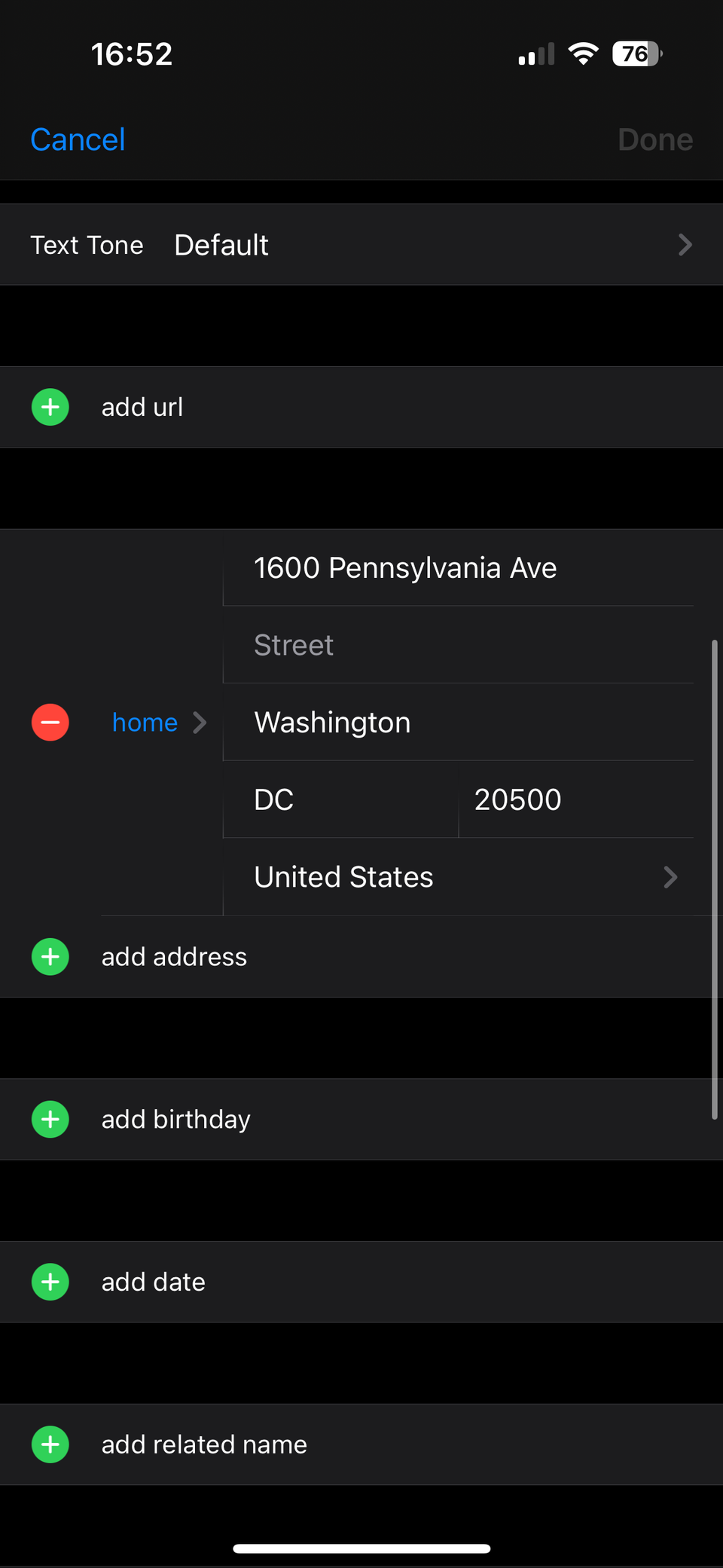Image resolution: width=723 pixels, height=1568 pixels.
Task: Edit the 20500 ZIP code field
Action: (x=576, y=800)
